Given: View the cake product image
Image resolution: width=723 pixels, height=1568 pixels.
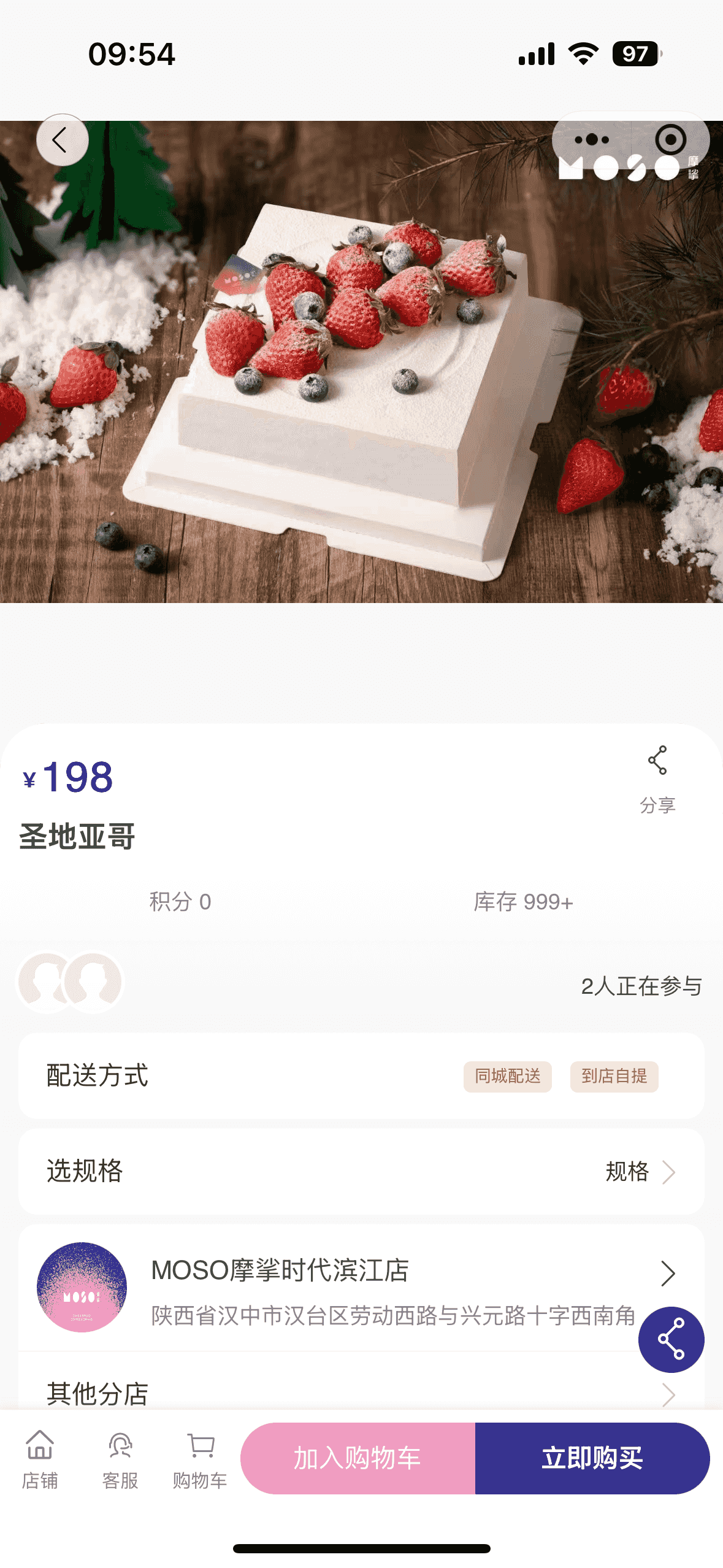Looking at the screenshot, I should pyautogui.click(x=361, y=362).
